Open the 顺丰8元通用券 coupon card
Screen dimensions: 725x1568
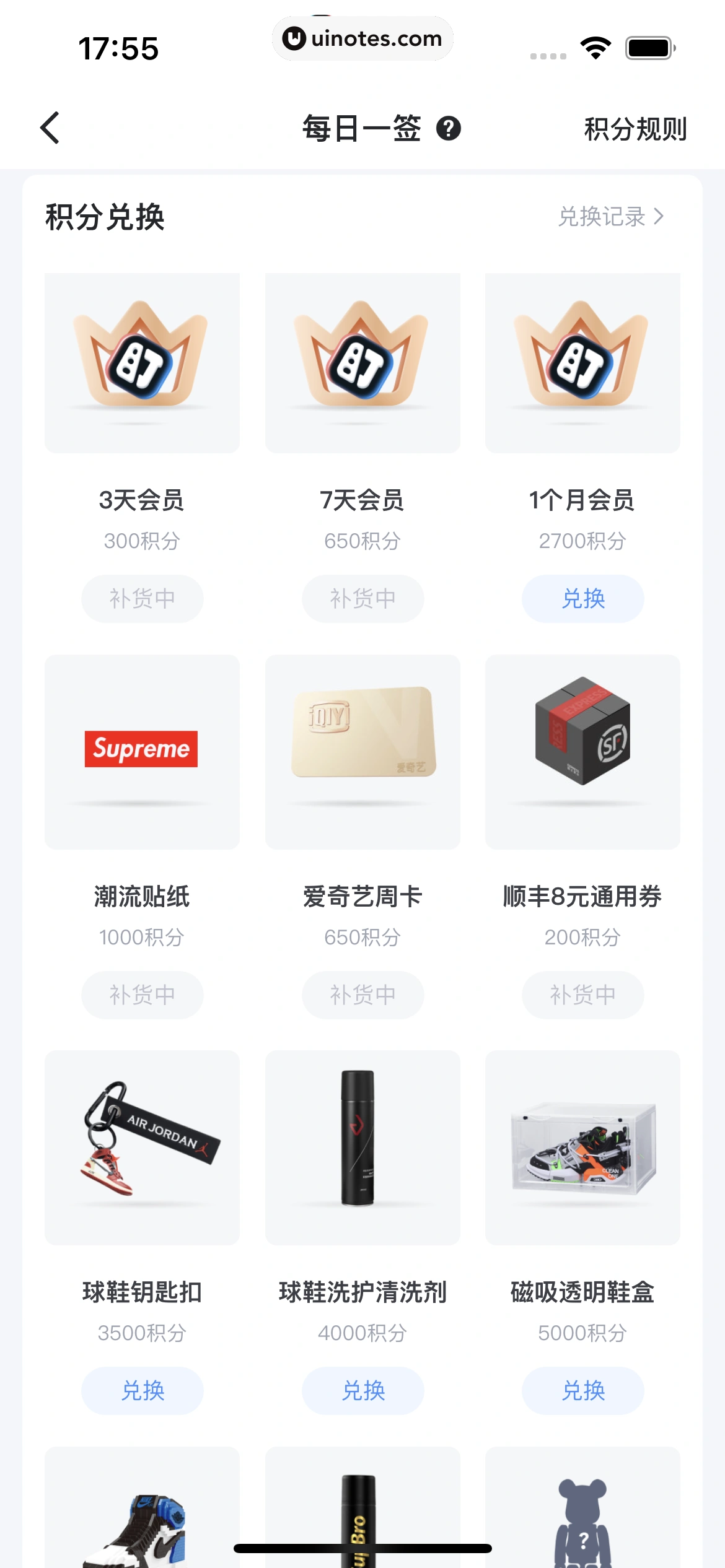click(x=582, y=752)
